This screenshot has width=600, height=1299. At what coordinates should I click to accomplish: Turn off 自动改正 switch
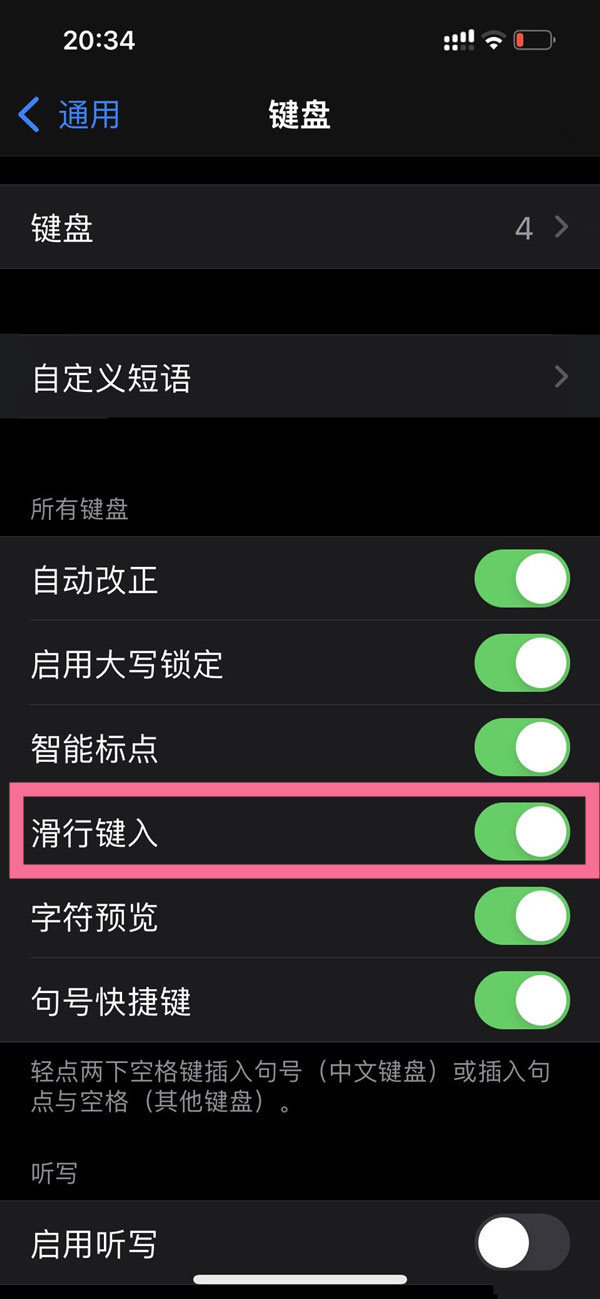[x=522, y=580]
